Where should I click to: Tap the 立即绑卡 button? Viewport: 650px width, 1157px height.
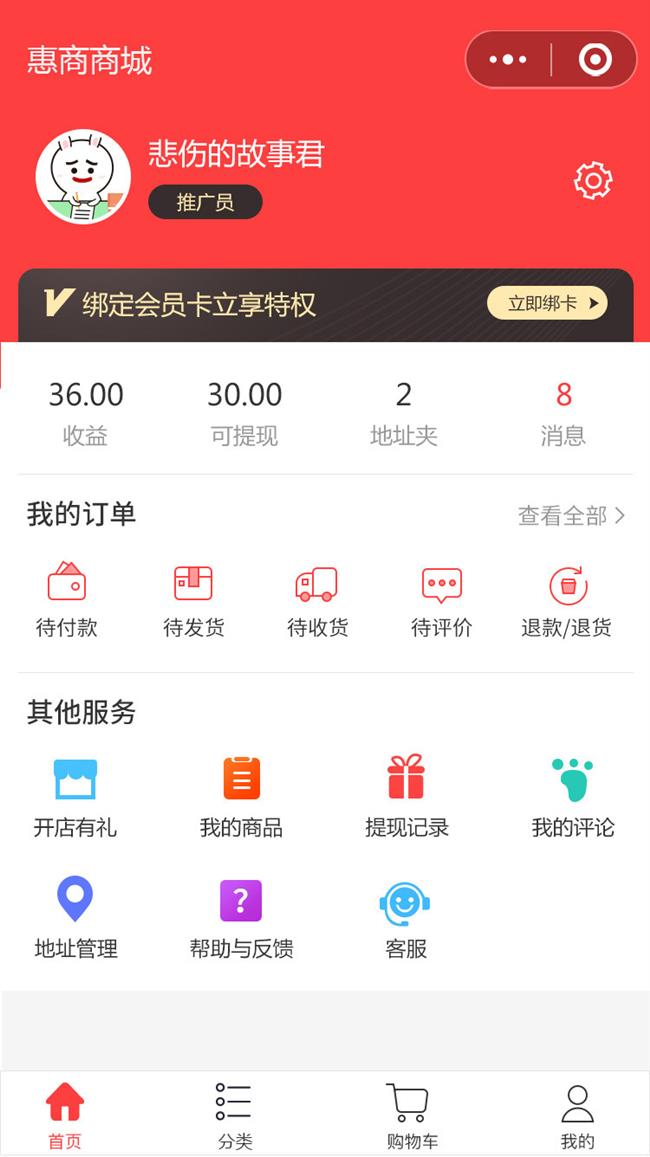(547, 303)
